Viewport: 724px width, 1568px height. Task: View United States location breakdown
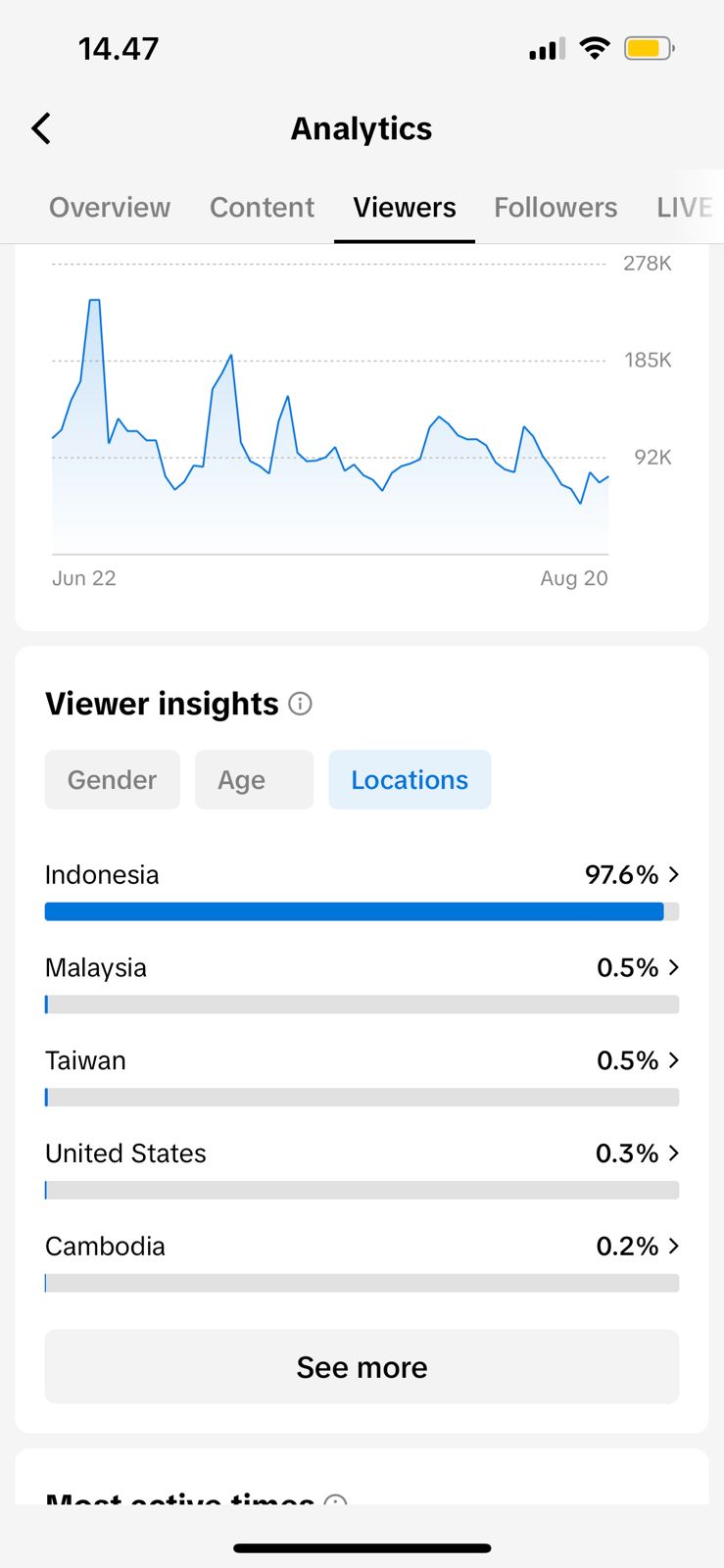361,1153
